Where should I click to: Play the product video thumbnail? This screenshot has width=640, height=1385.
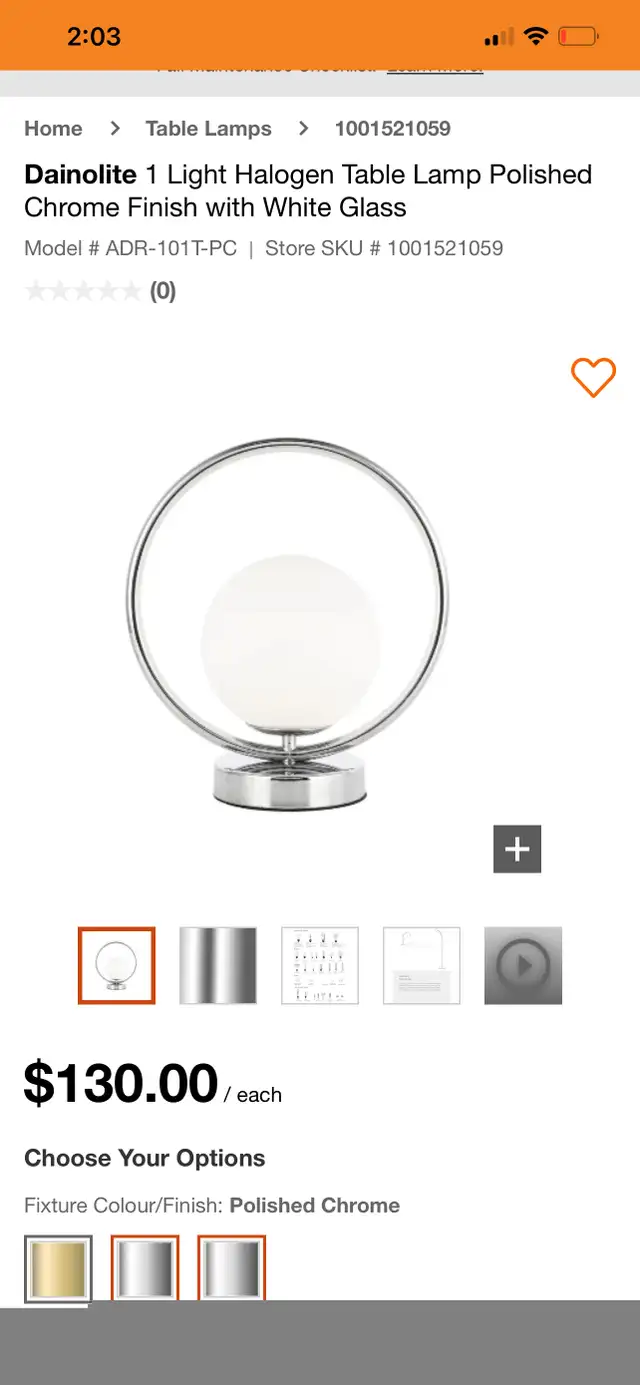point(523,966)
